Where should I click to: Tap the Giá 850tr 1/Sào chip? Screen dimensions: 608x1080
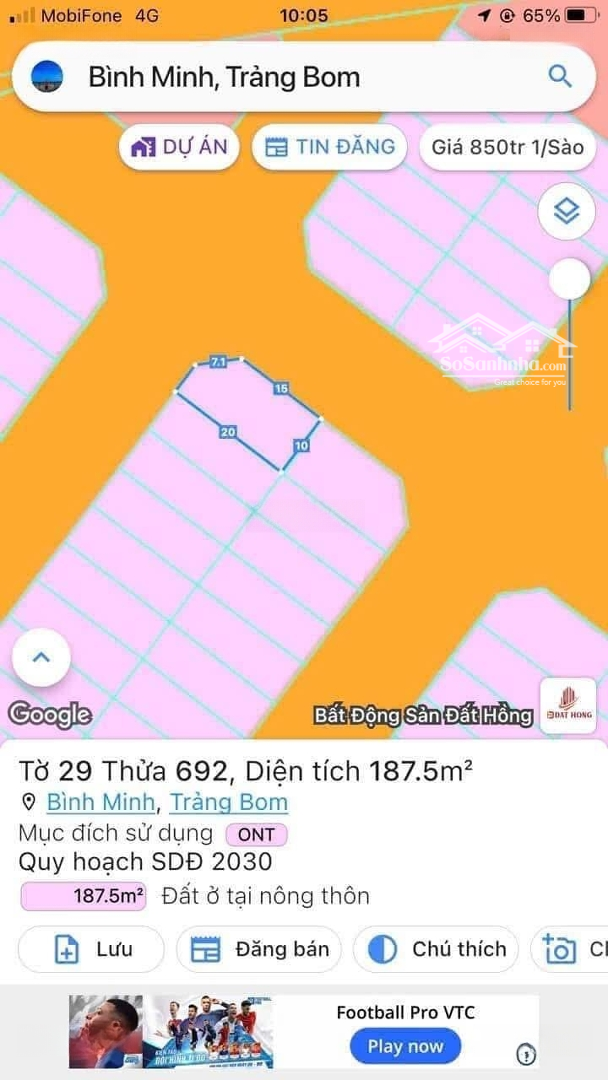507,147
